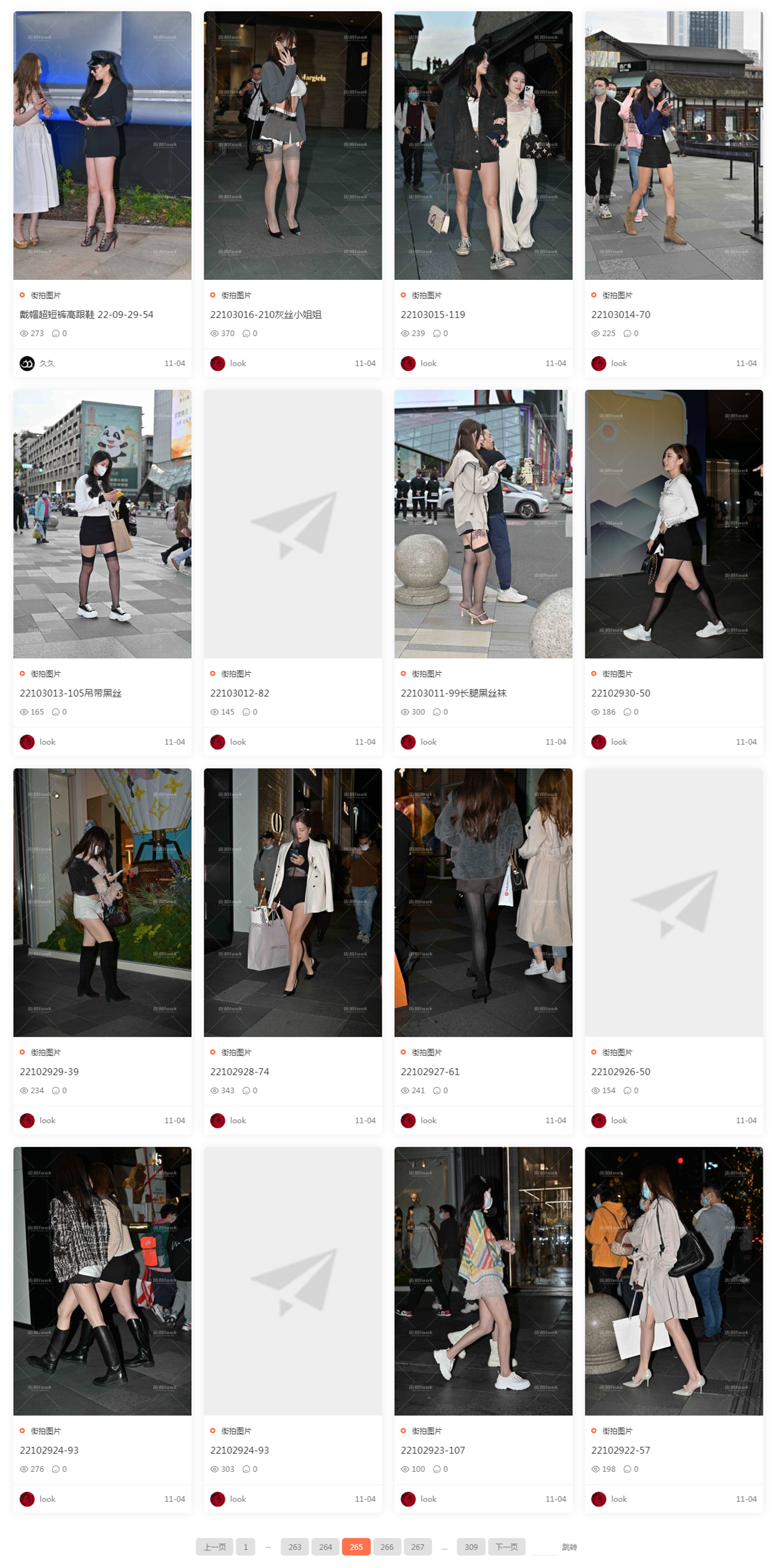Go to previous page with 上一页
The image size is (784, 1568).
point(214,1547)
